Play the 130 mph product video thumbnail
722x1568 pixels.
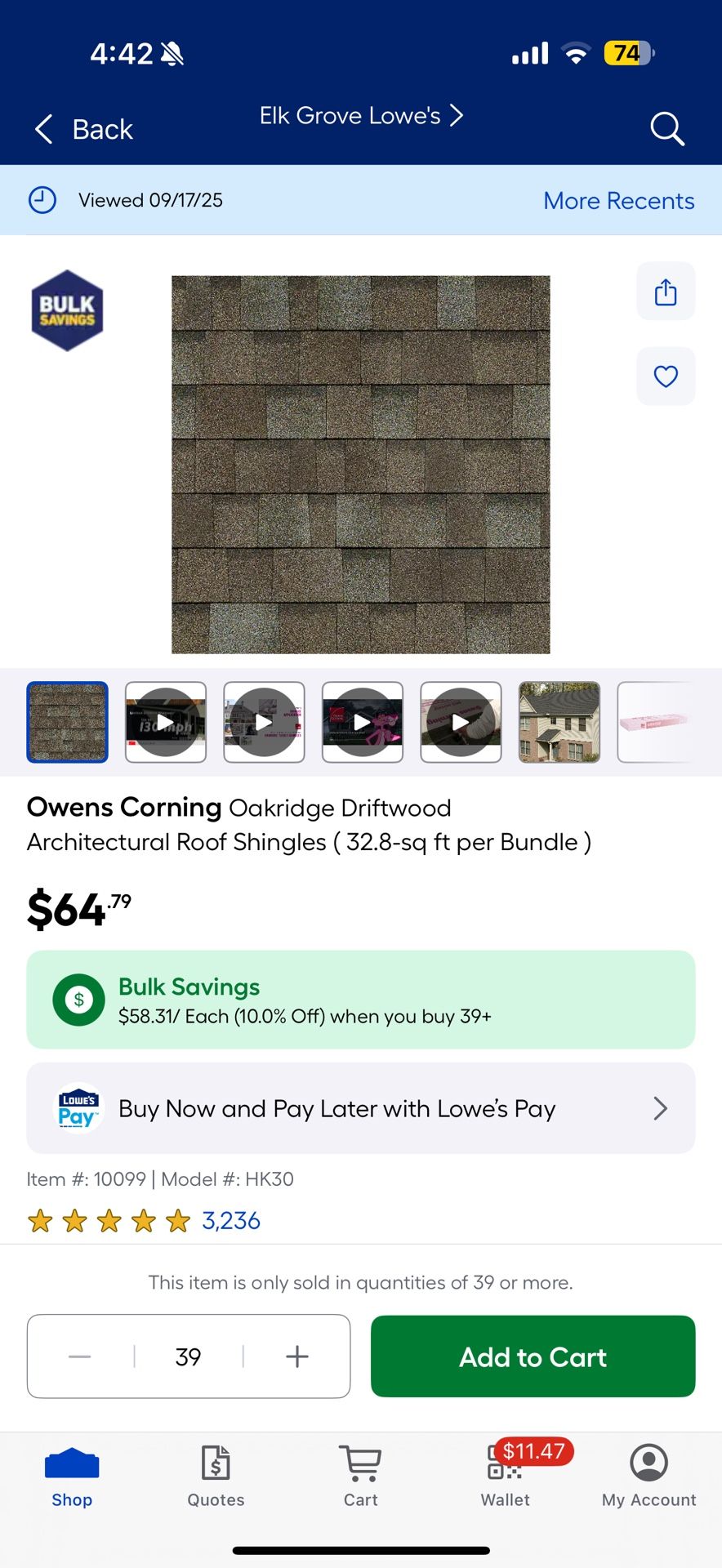(x=166, y=722)
